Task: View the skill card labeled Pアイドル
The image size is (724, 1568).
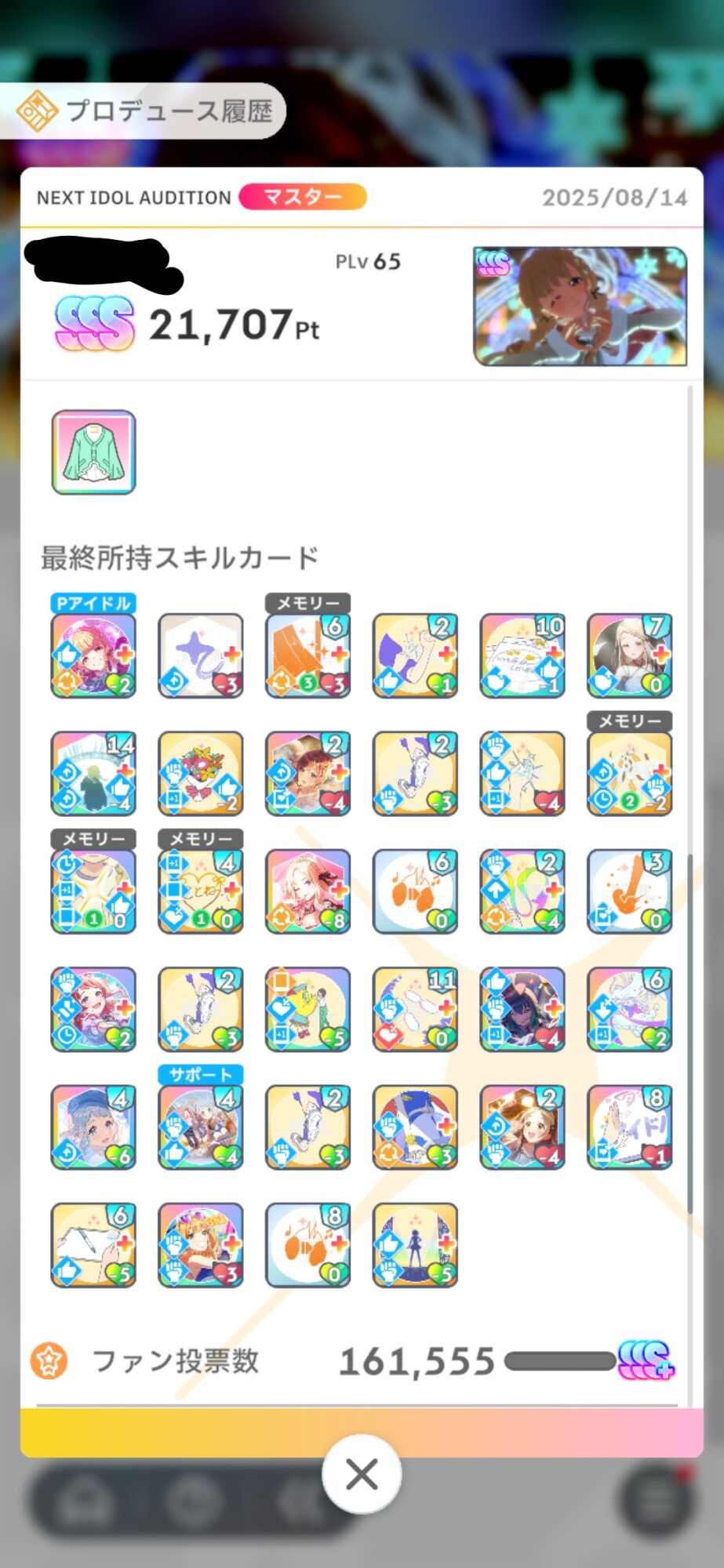Action: [93, 655]
